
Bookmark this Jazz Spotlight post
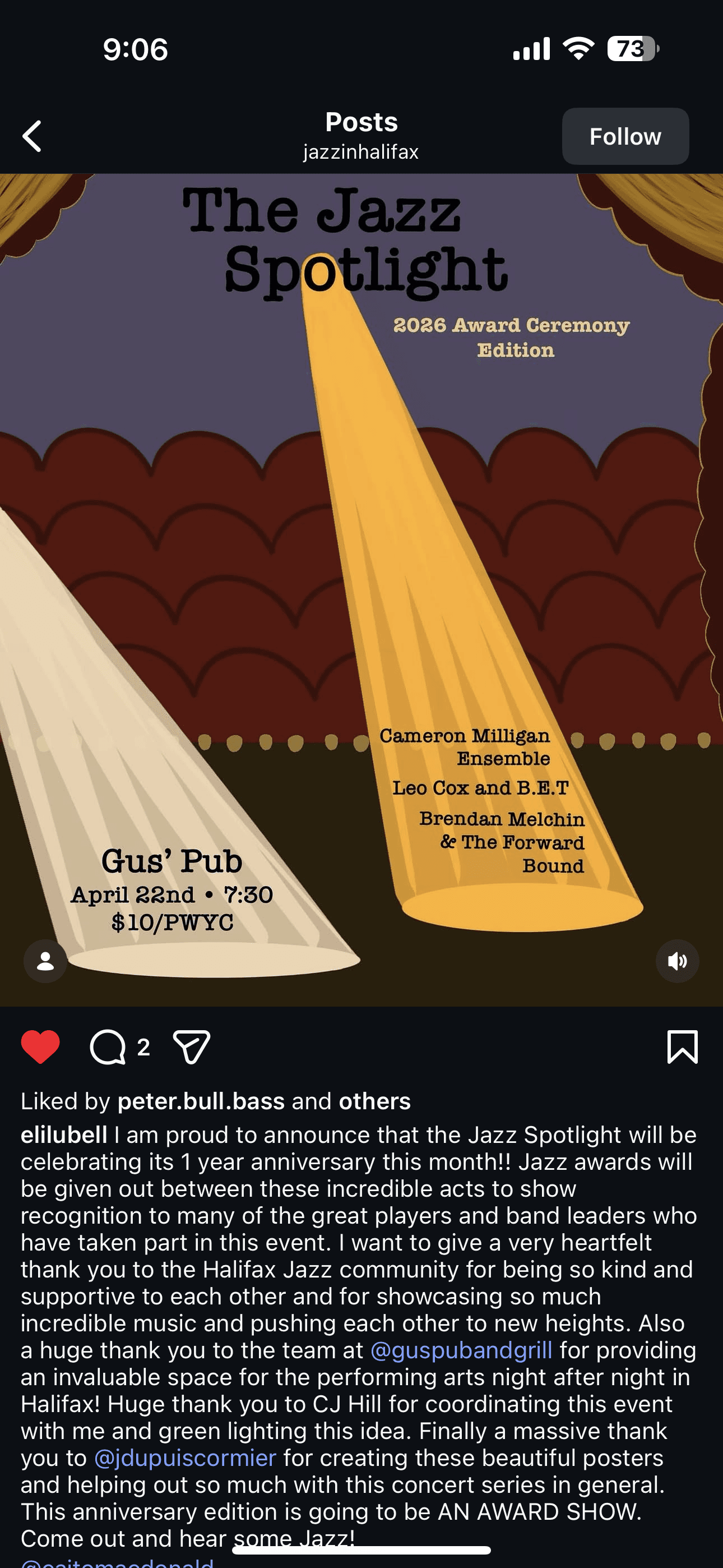pyautogui.click(x=682, y=1047)
